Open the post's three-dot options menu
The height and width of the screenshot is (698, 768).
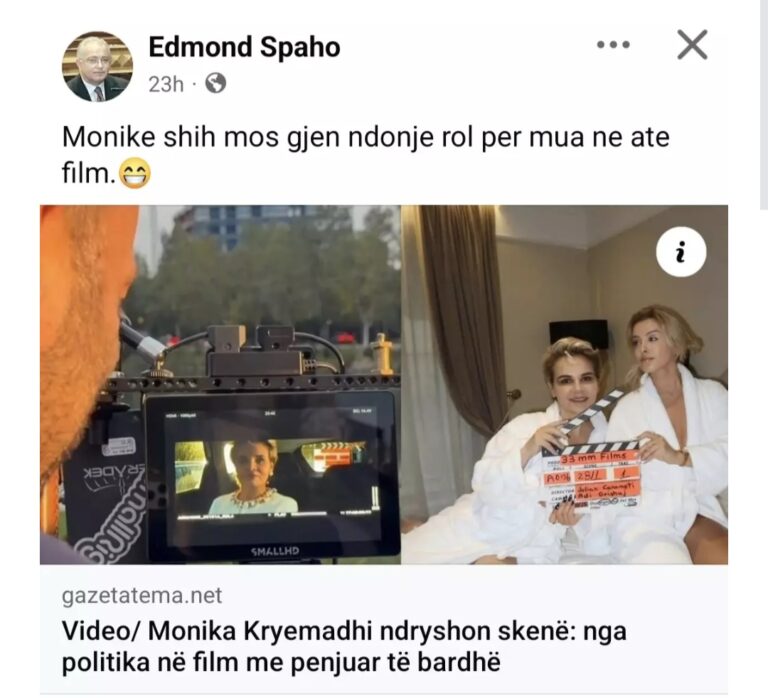pos(613,45)
